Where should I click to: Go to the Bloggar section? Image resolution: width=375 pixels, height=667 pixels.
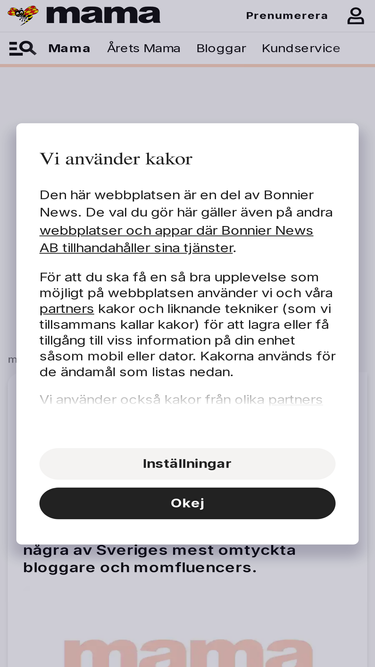tap(221, 48)
